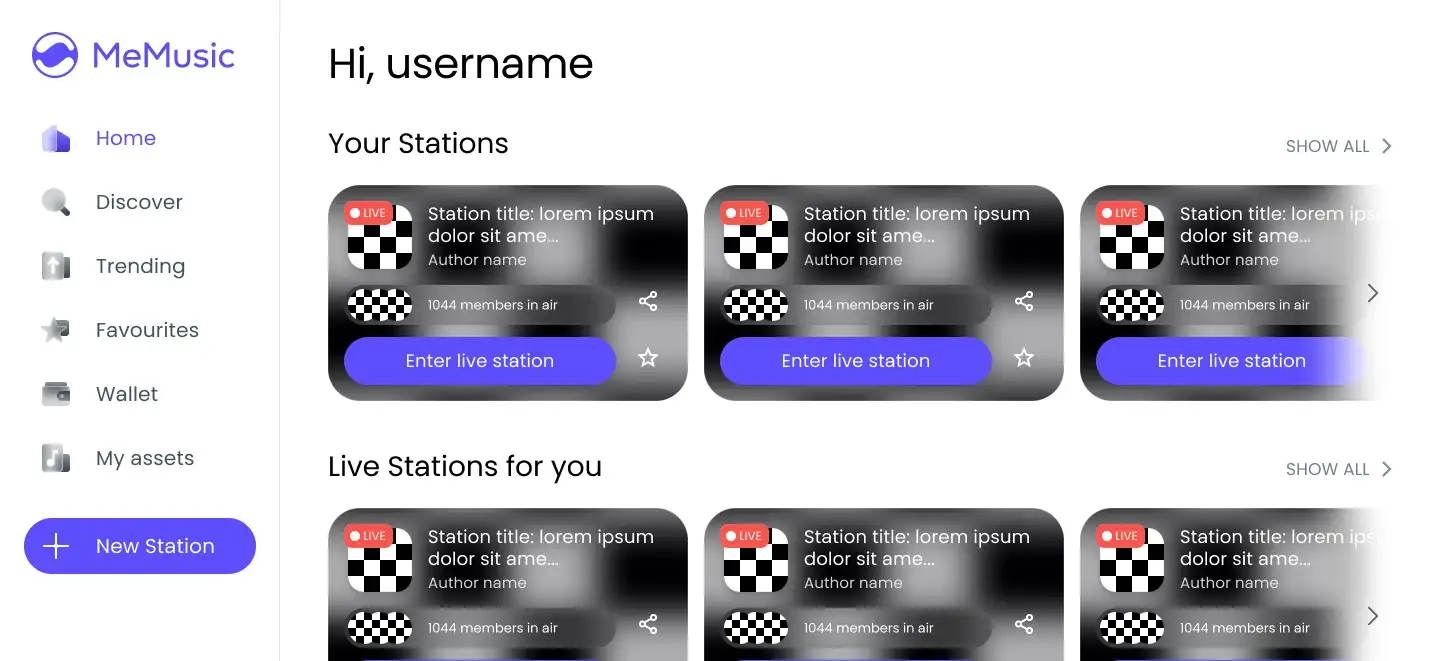This screenshot has width=1440, height=661.
Task: Go to the Discover section
Action: (138, 203)
